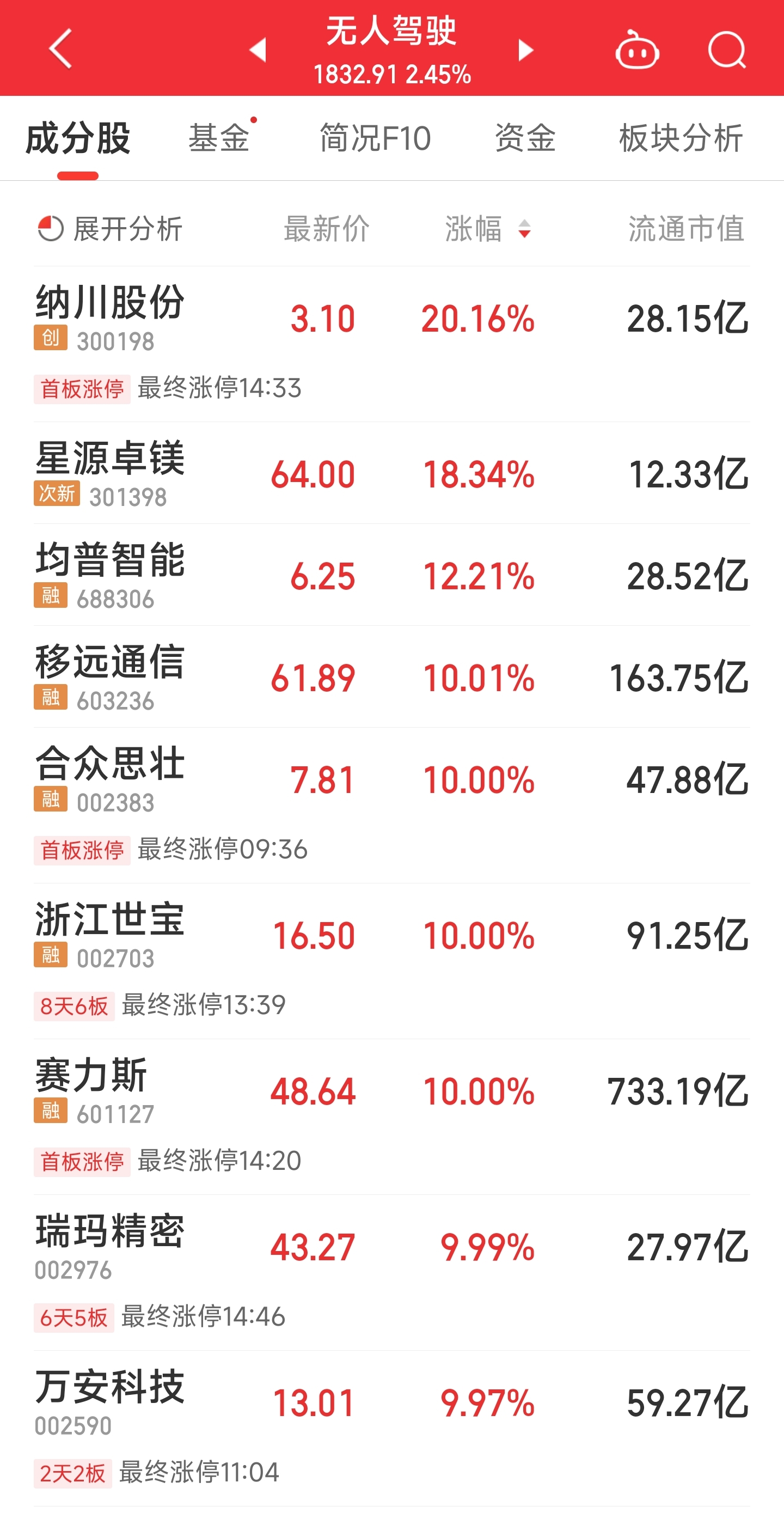Open the robot assistant icon

tap(636, 51)
